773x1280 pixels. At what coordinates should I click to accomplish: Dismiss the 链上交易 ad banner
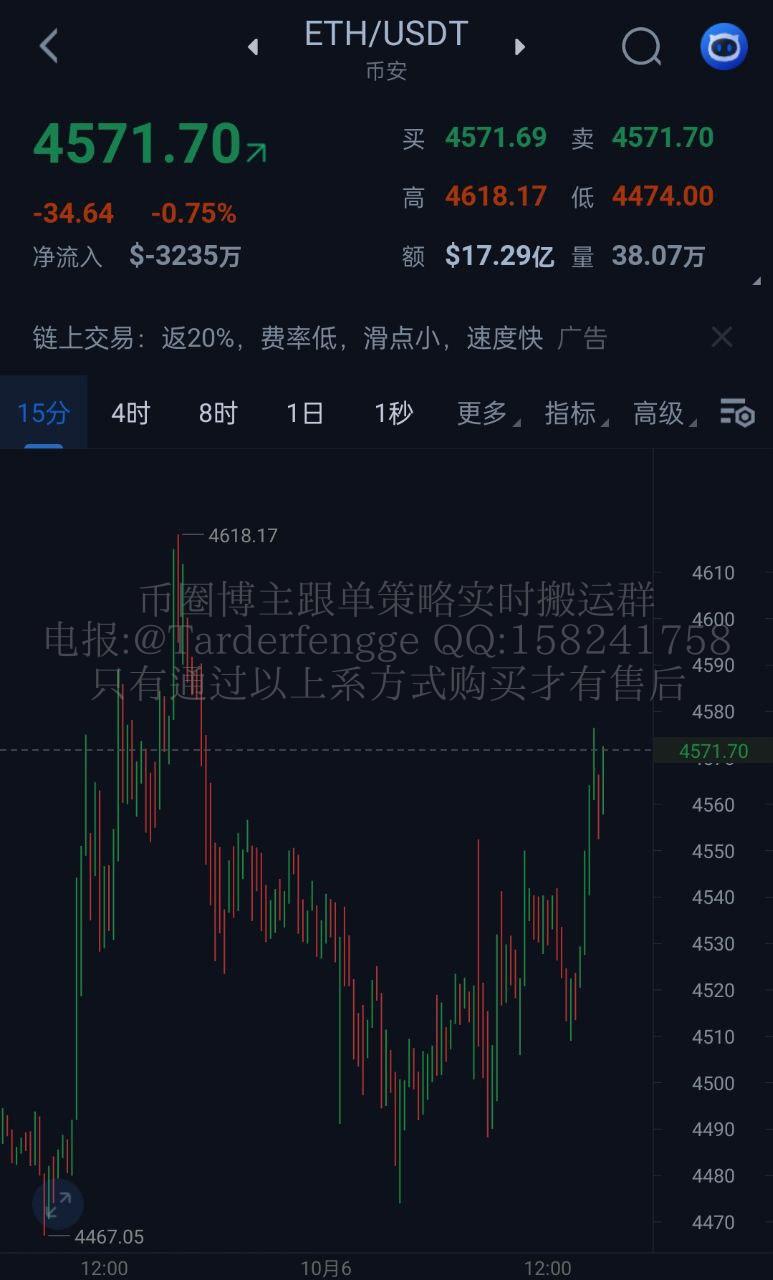722,338
